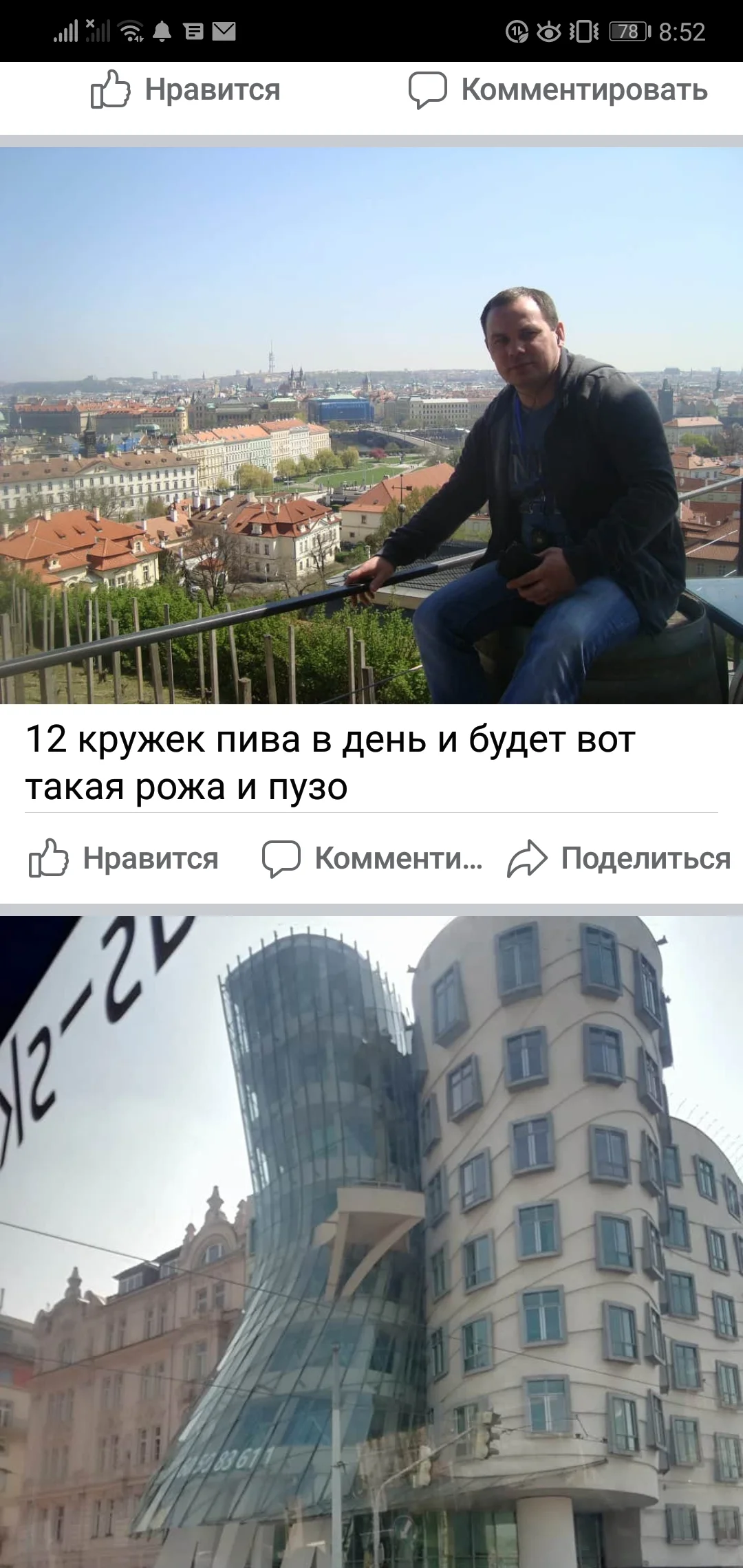Select the thumbs-up icon below the beer post
The image size is (743, 1568).
click(50, 858)
